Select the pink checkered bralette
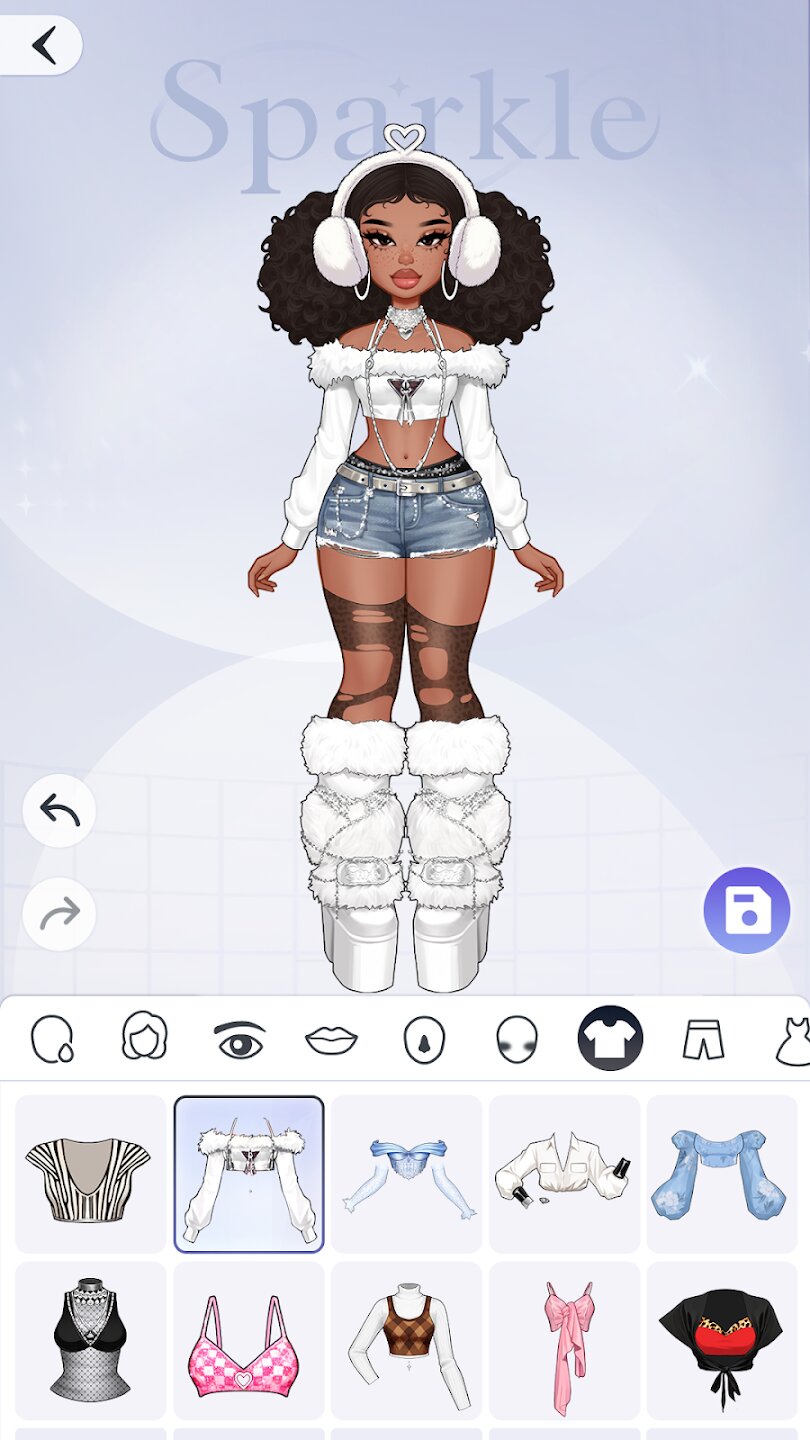The image size is (810, 1440). pyautogui.click(x=248, y=1340)
